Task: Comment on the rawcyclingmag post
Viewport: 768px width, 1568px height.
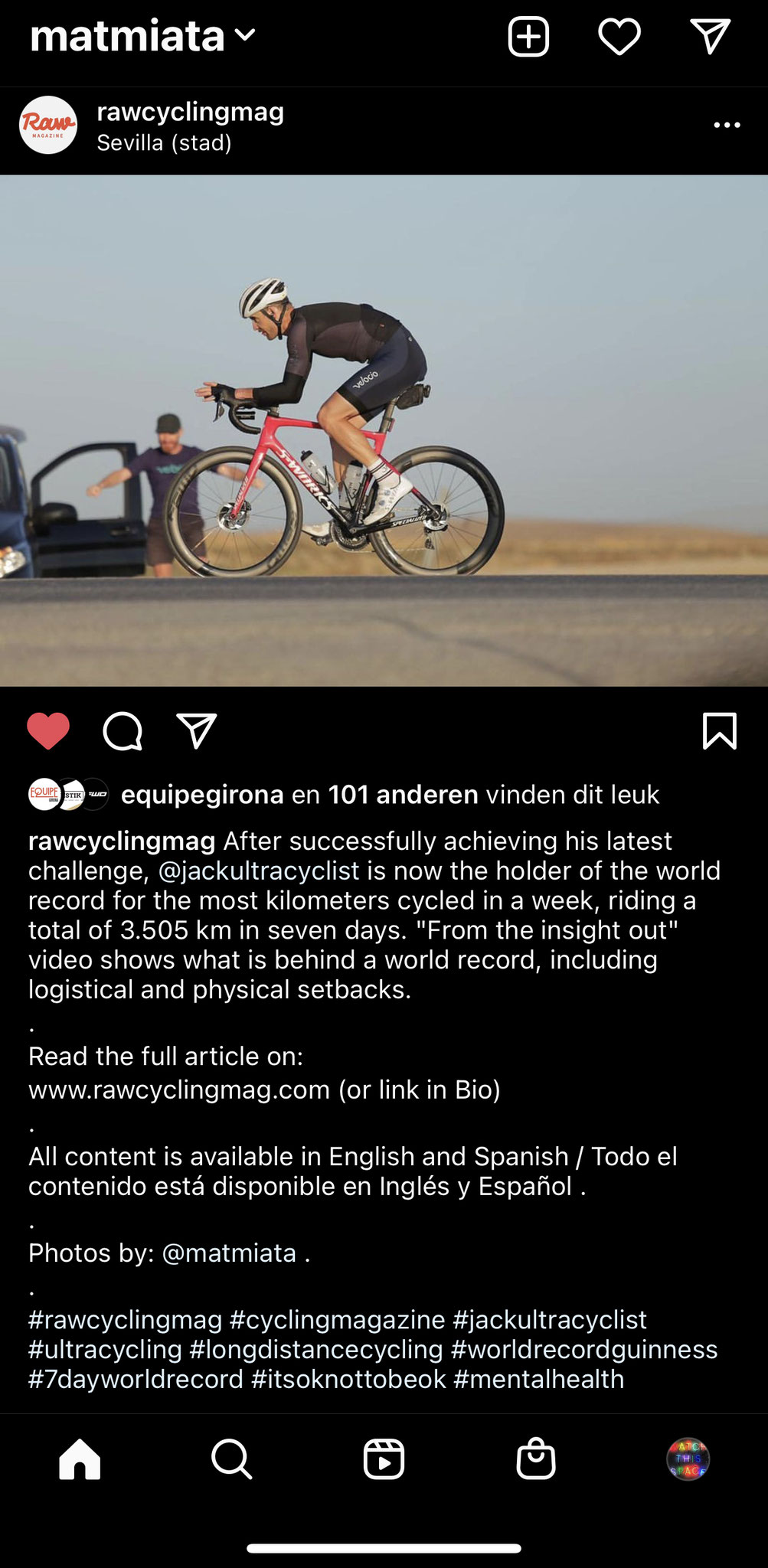Action: 123,730
